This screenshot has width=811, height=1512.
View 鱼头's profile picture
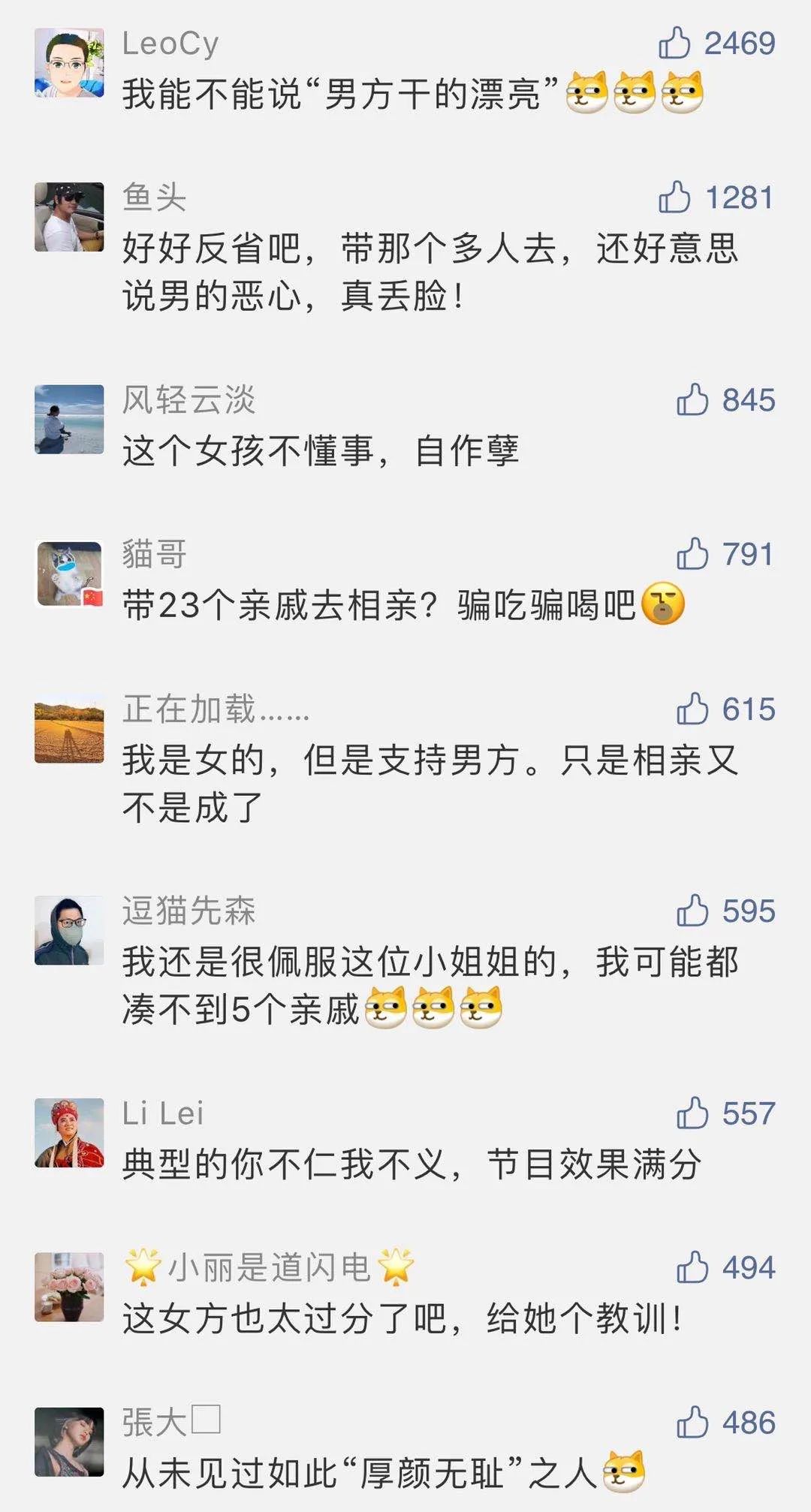point(69,217)
